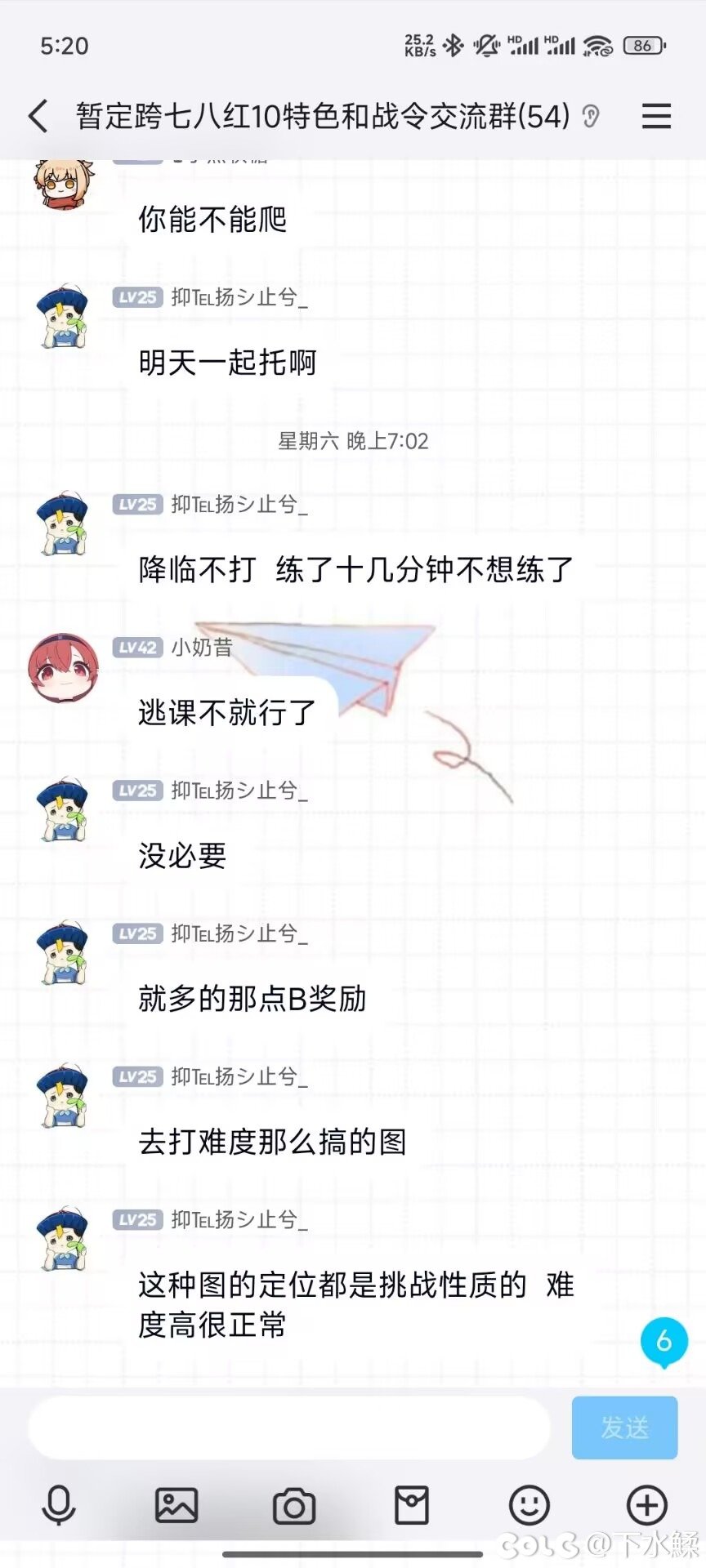This screenshot has height=1568, width=706.
Task: Focus the message input field
Action: (289, 1428)
